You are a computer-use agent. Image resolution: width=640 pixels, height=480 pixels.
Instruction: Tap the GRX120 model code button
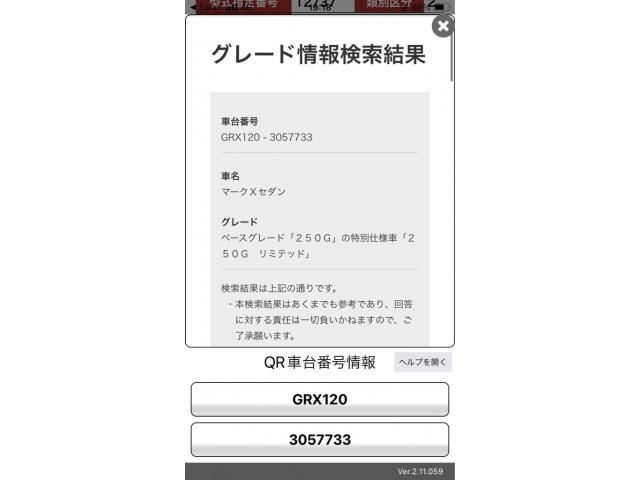click(x=319, y=399)
